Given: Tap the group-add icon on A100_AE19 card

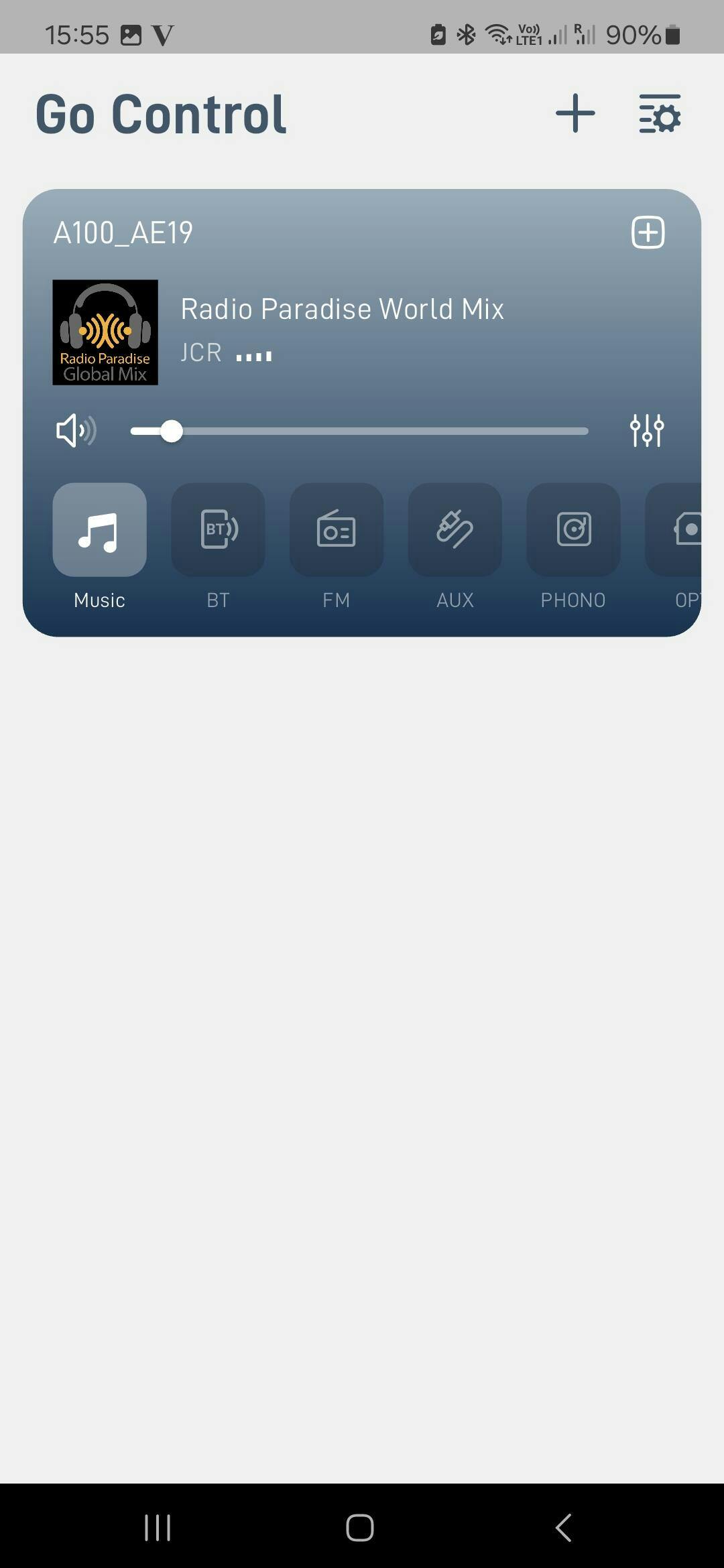Looking at the screenshot, I should [x=648, y=233].
